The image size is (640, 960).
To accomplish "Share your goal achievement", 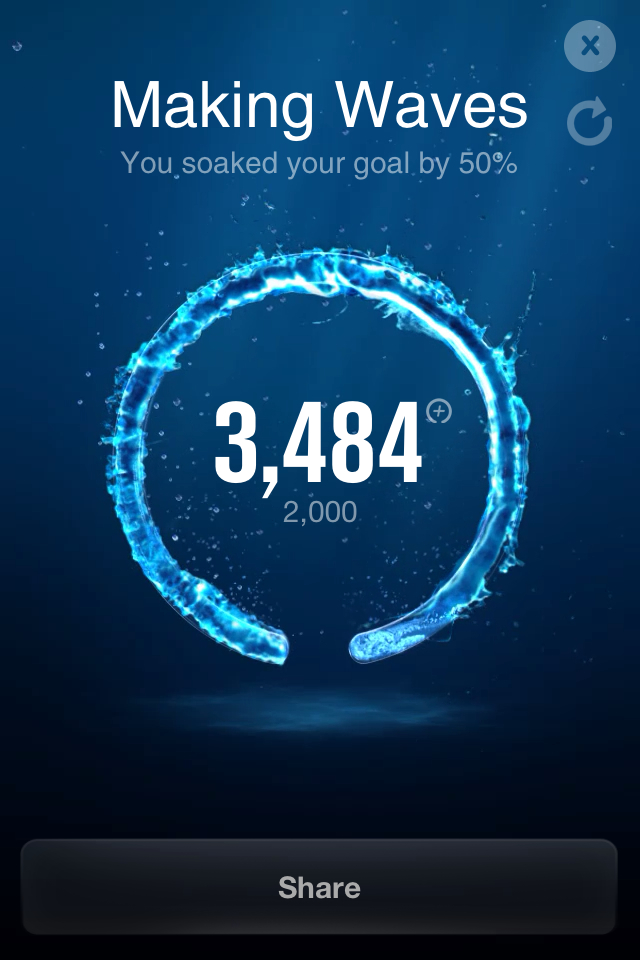I will [x=319, y=887].
